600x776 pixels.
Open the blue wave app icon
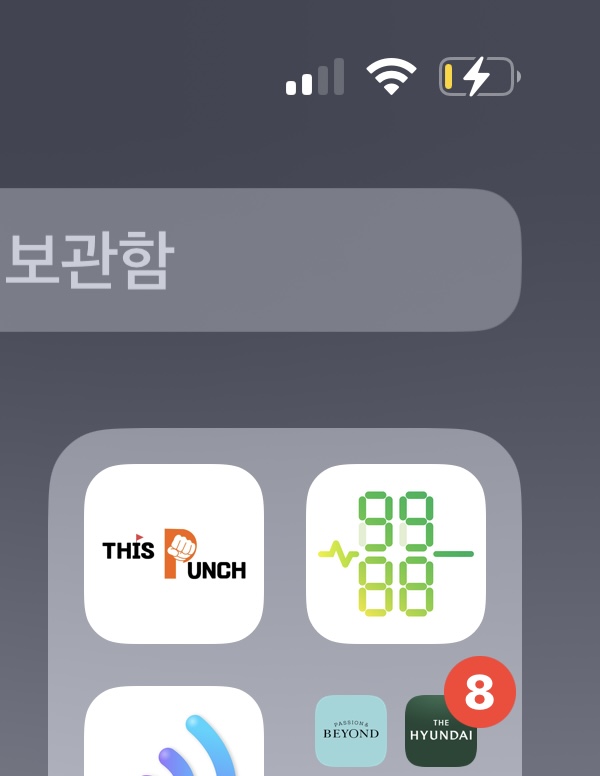[174, 735]
